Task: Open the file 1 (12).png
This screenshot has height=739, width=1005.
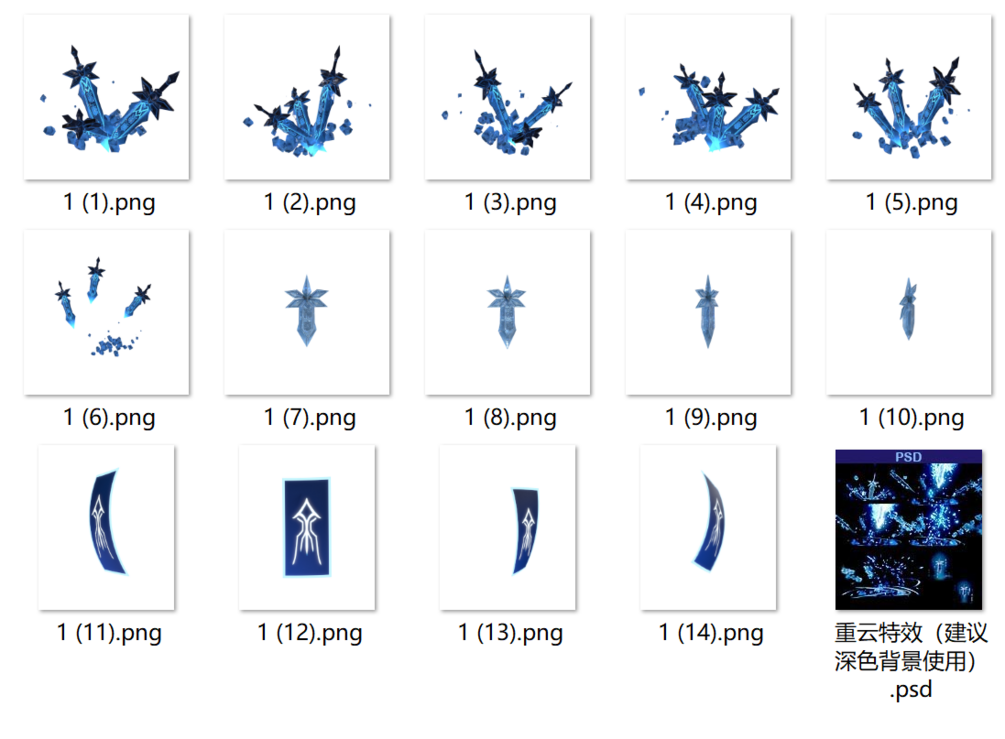Action: pos(307,527)
